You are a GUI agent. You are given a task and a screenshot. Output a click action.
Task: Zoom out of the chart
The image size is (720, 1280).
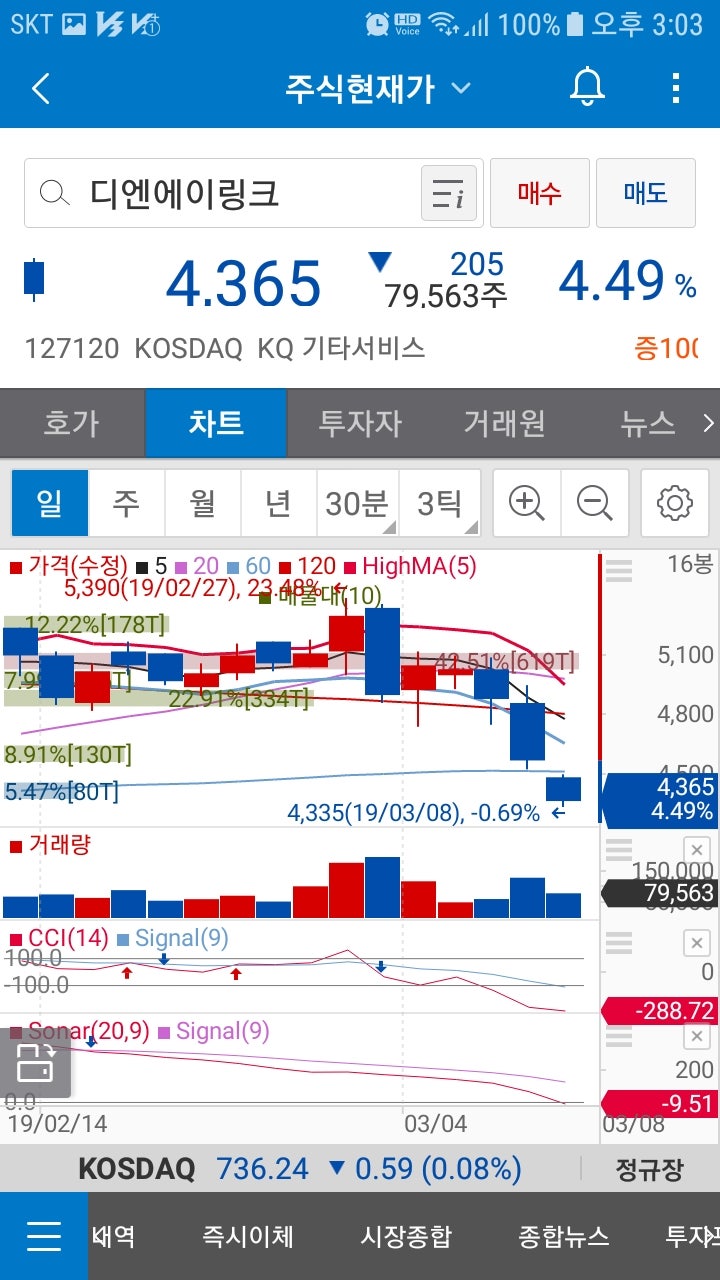[597, 503]
